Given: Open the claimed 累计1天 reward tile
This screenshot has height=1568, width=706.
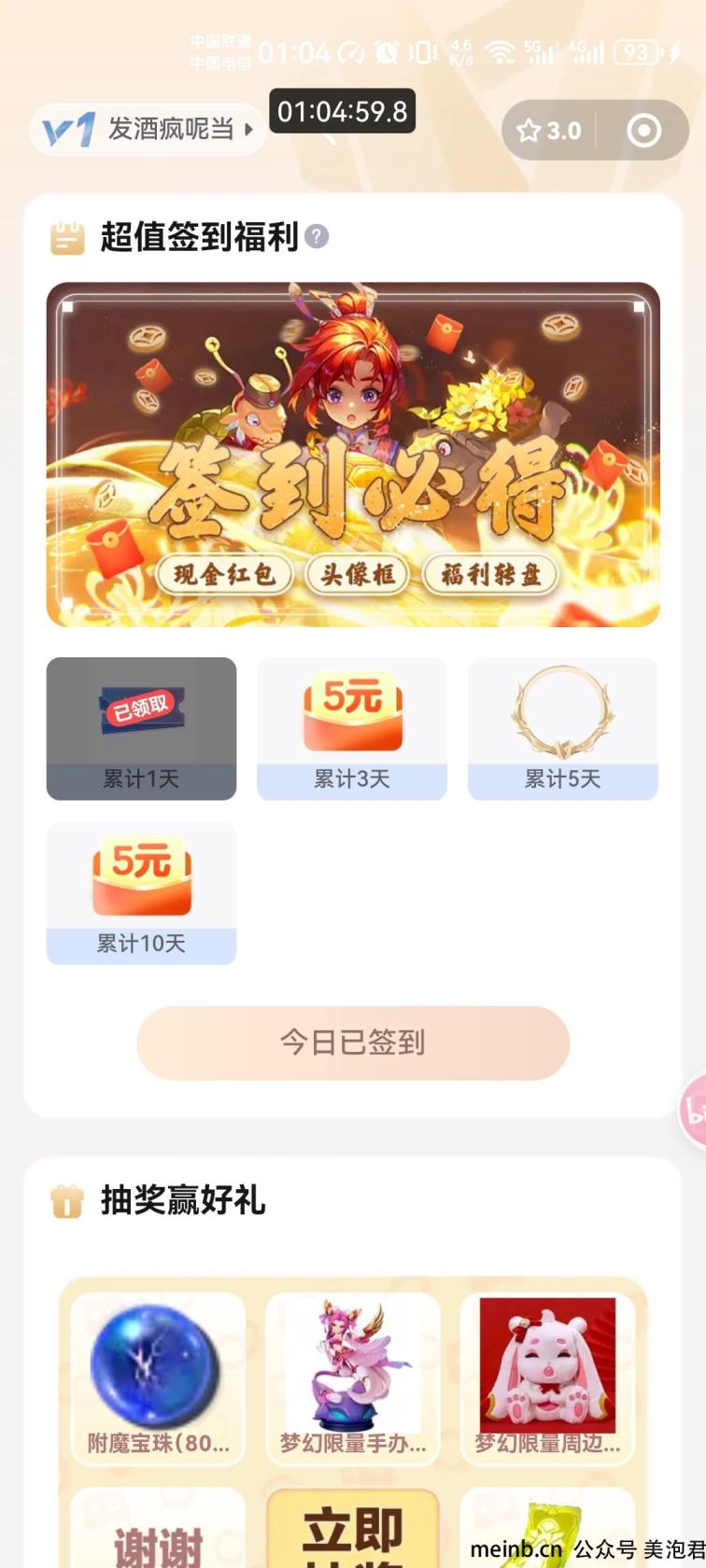Looking at the screenshot, I should coord(141,728).
